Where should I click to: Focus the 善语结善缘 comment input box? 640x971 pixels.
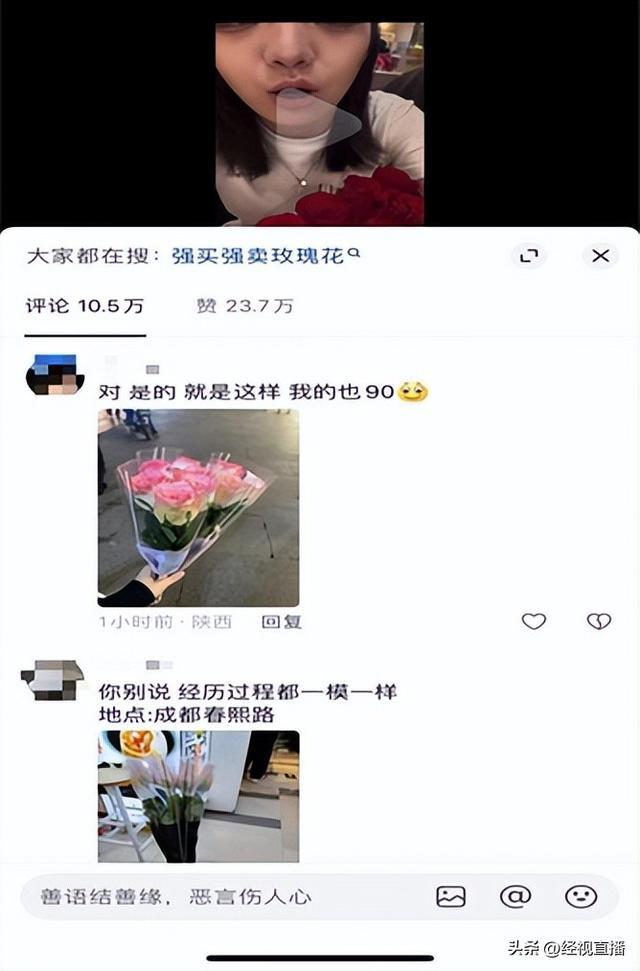tap(220, 897)
